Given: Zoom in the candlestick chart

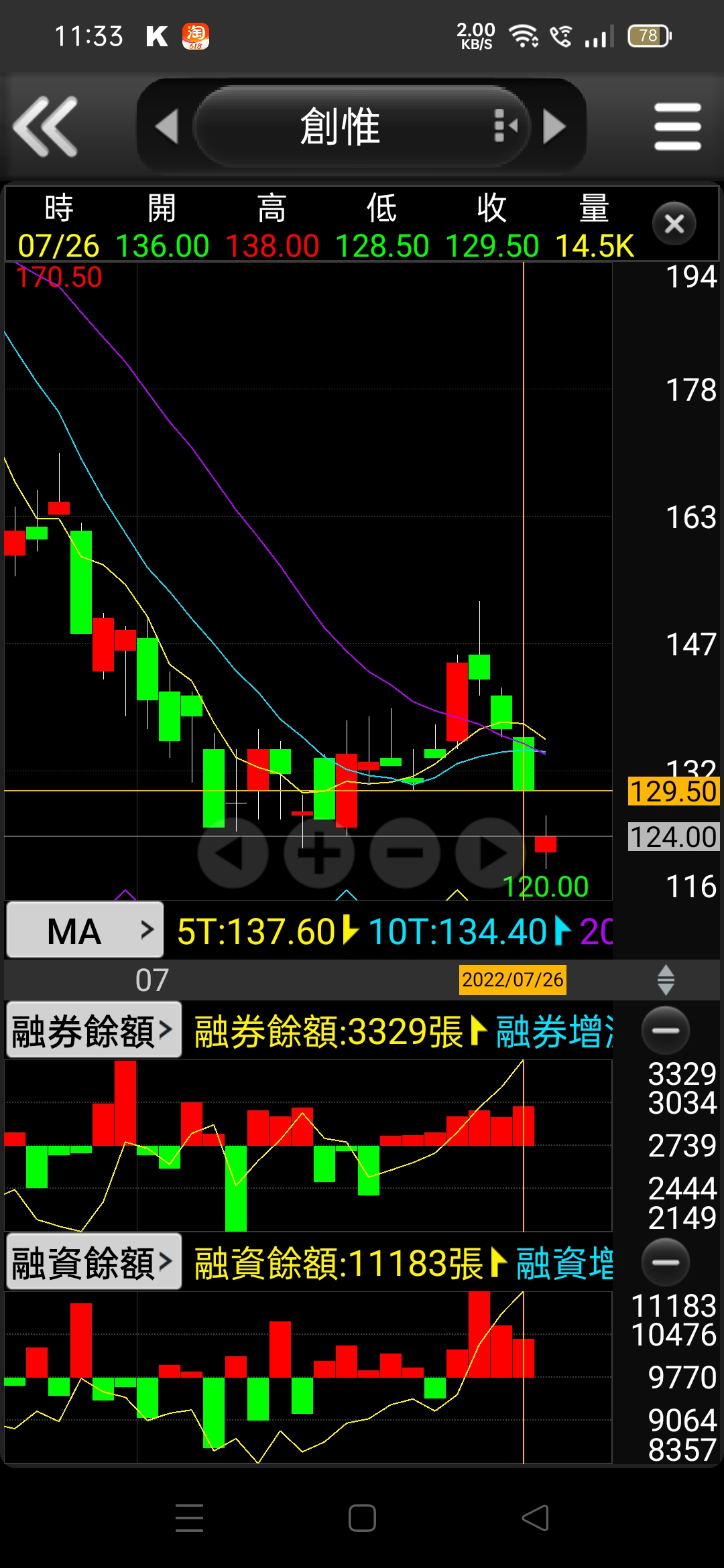Looking at the screenshot, I should pyautogui.click(x=318, y=853).
